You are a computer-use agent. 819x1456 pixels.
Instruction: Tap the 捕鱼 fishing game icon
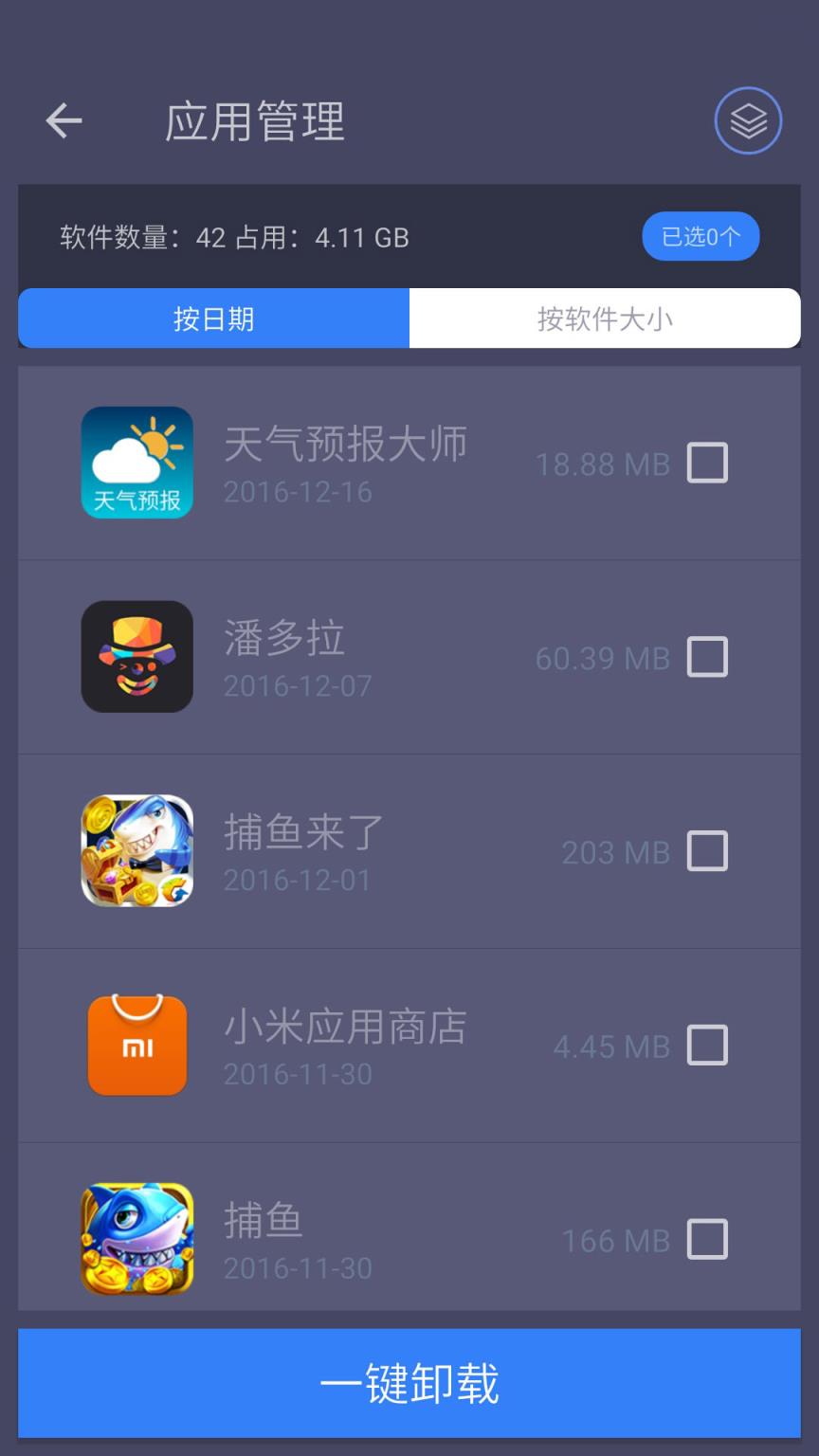136,1239
